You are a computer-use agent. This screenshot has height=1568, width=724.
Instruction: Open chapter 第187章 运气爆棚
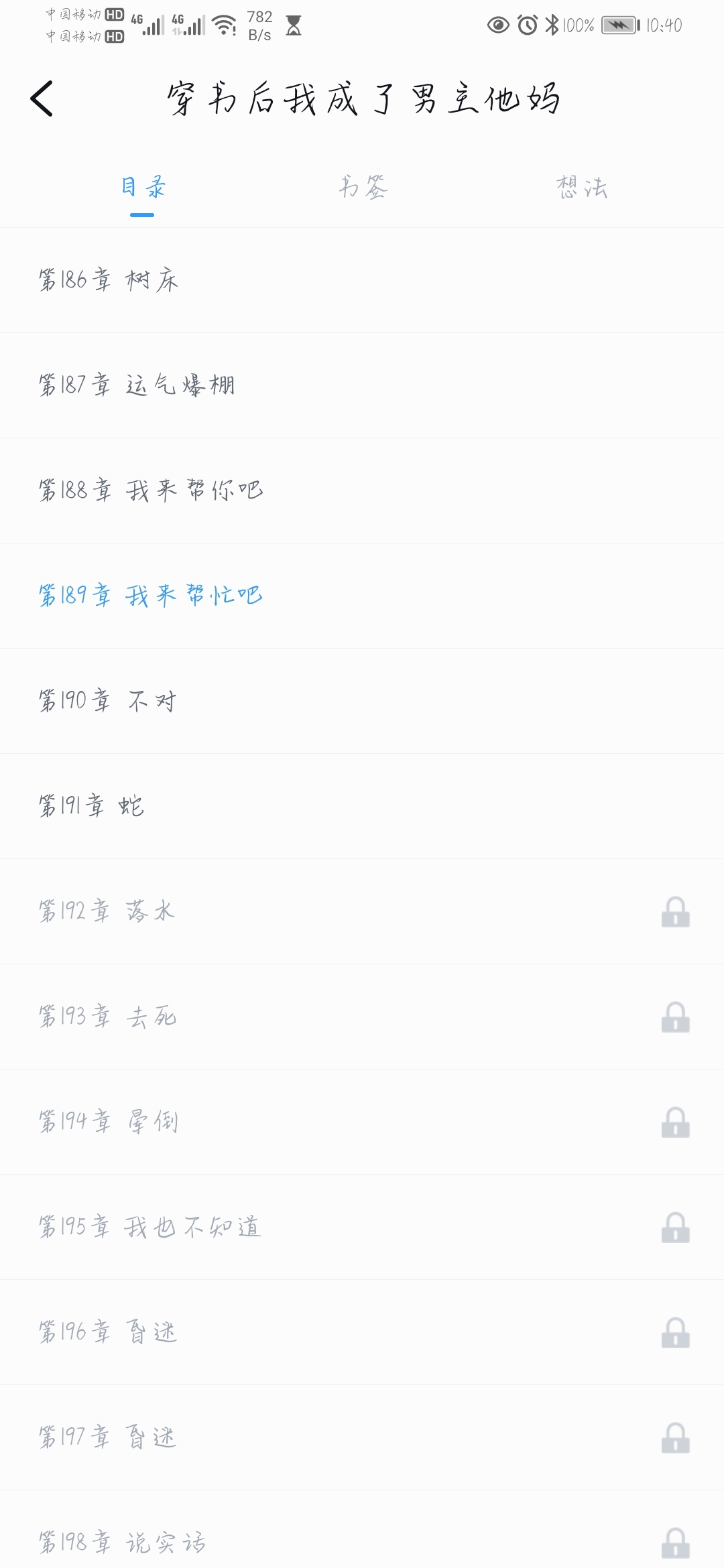coord(362,385)
